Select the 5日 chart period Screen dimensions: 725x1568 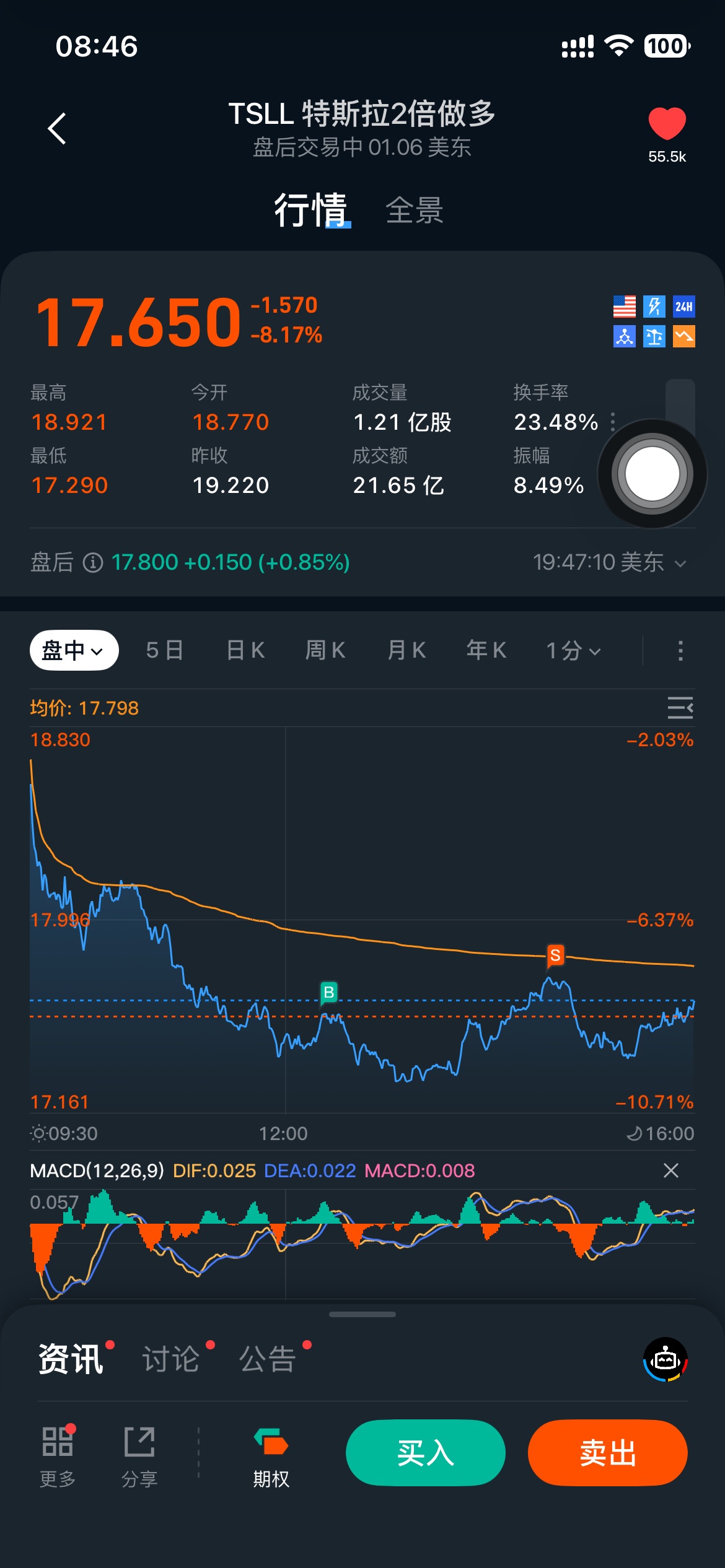click(x=164, y=650)
